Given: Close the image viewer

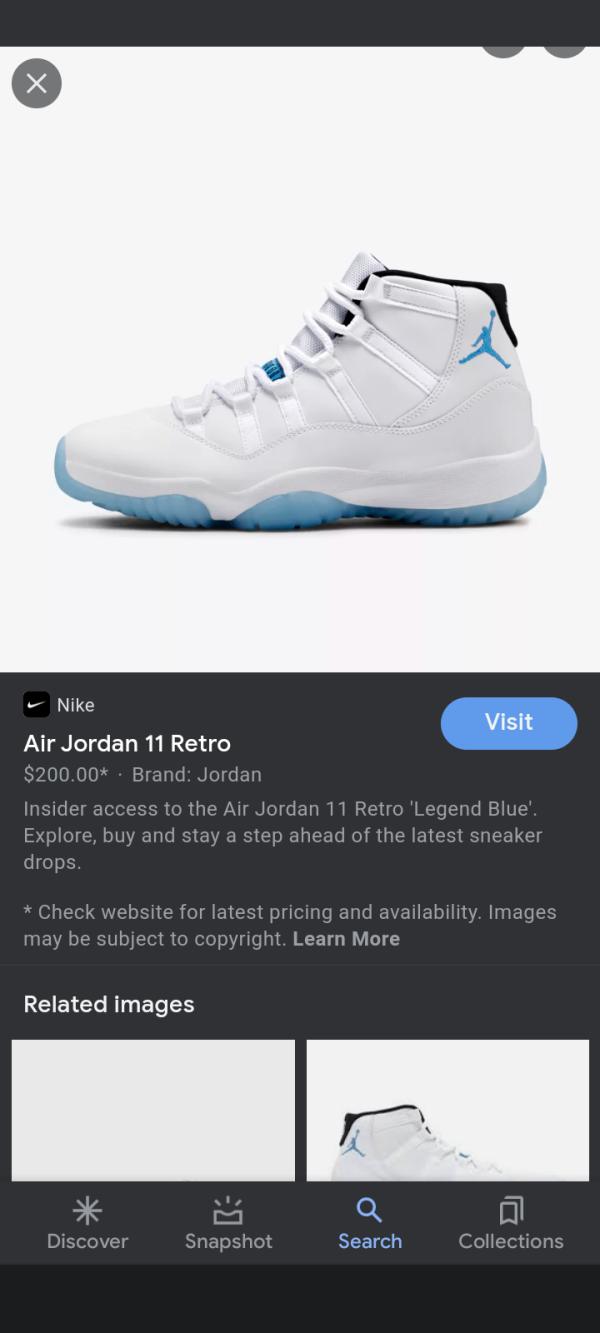Looking at the screenshot, I should click(37, 84).
